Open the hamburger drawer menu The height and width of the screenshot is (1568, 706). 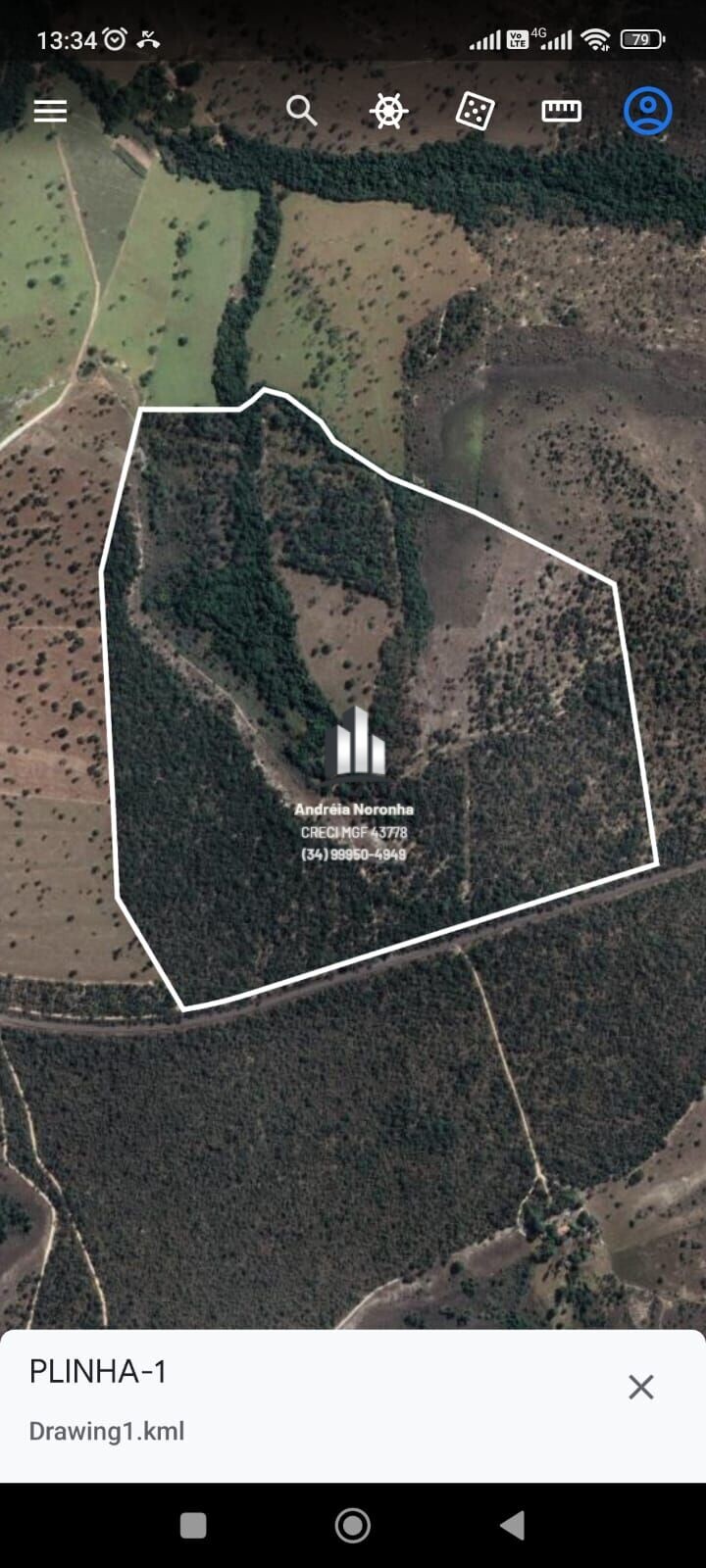click(x=50, y=111)
